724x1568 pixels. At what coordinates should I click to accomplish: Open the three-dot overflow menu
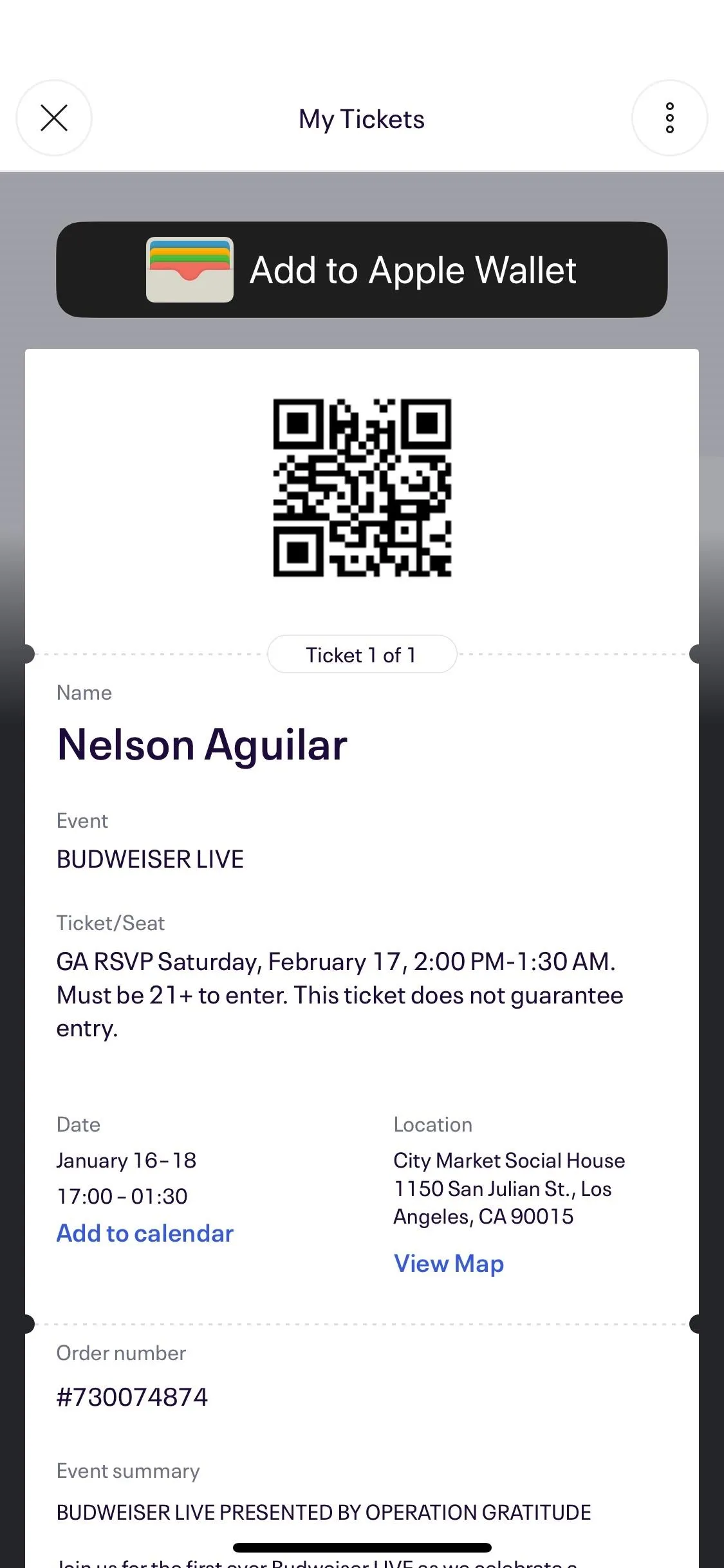coord(670,118)
